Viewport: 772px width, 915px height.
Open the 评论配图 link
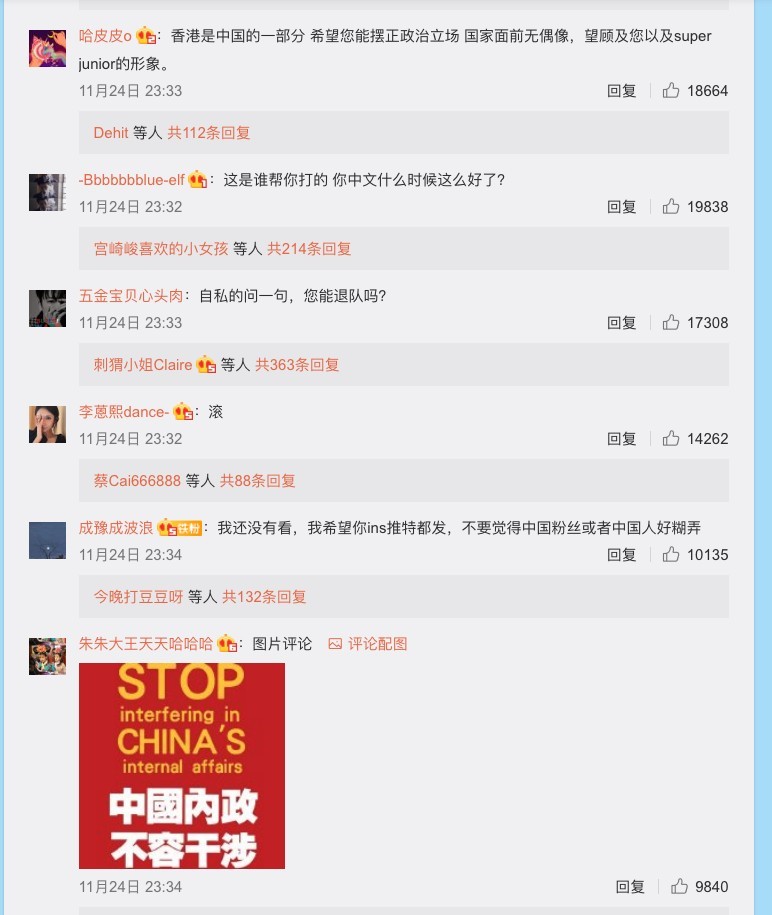[x=368, y=644]
